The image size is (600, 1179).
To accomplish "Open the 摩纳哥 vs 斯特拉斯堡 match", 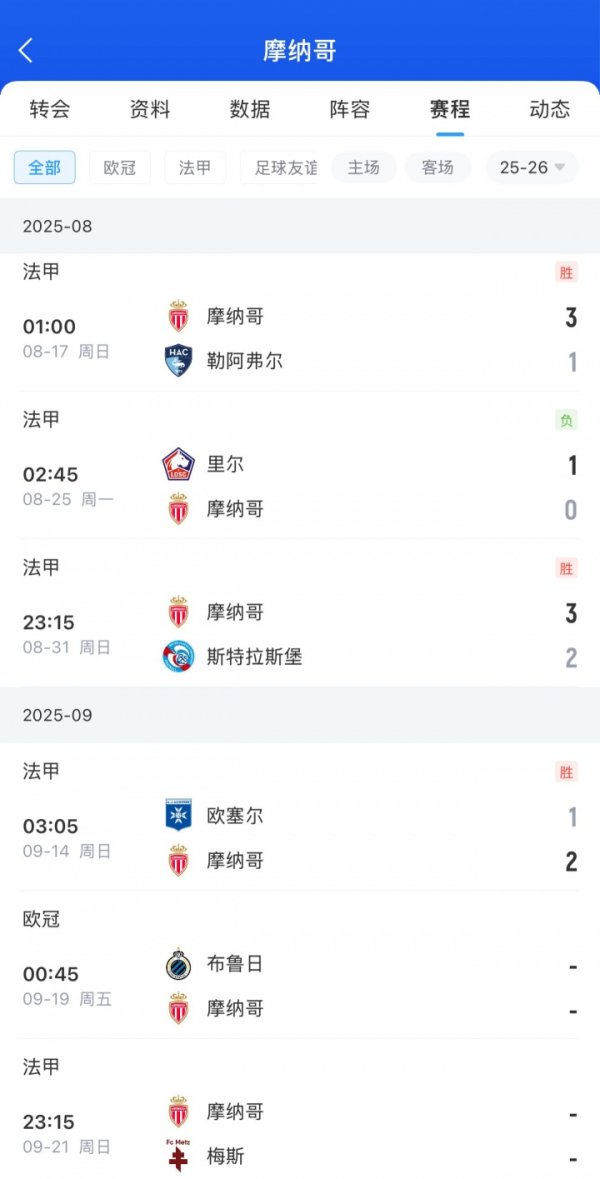I will pyautogui.click(x=300, y=634).
